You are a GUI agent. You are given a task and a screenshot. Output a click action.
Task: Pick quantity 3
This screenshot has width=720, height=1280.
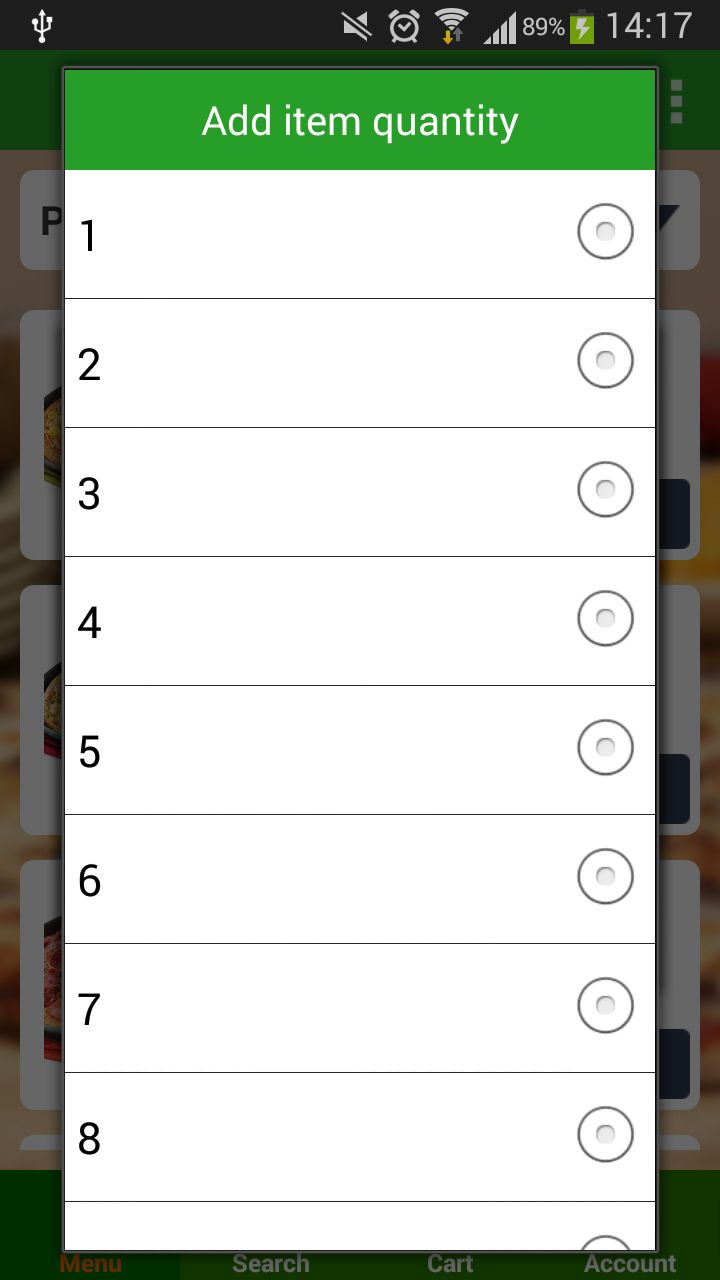[x=605, y=490]
